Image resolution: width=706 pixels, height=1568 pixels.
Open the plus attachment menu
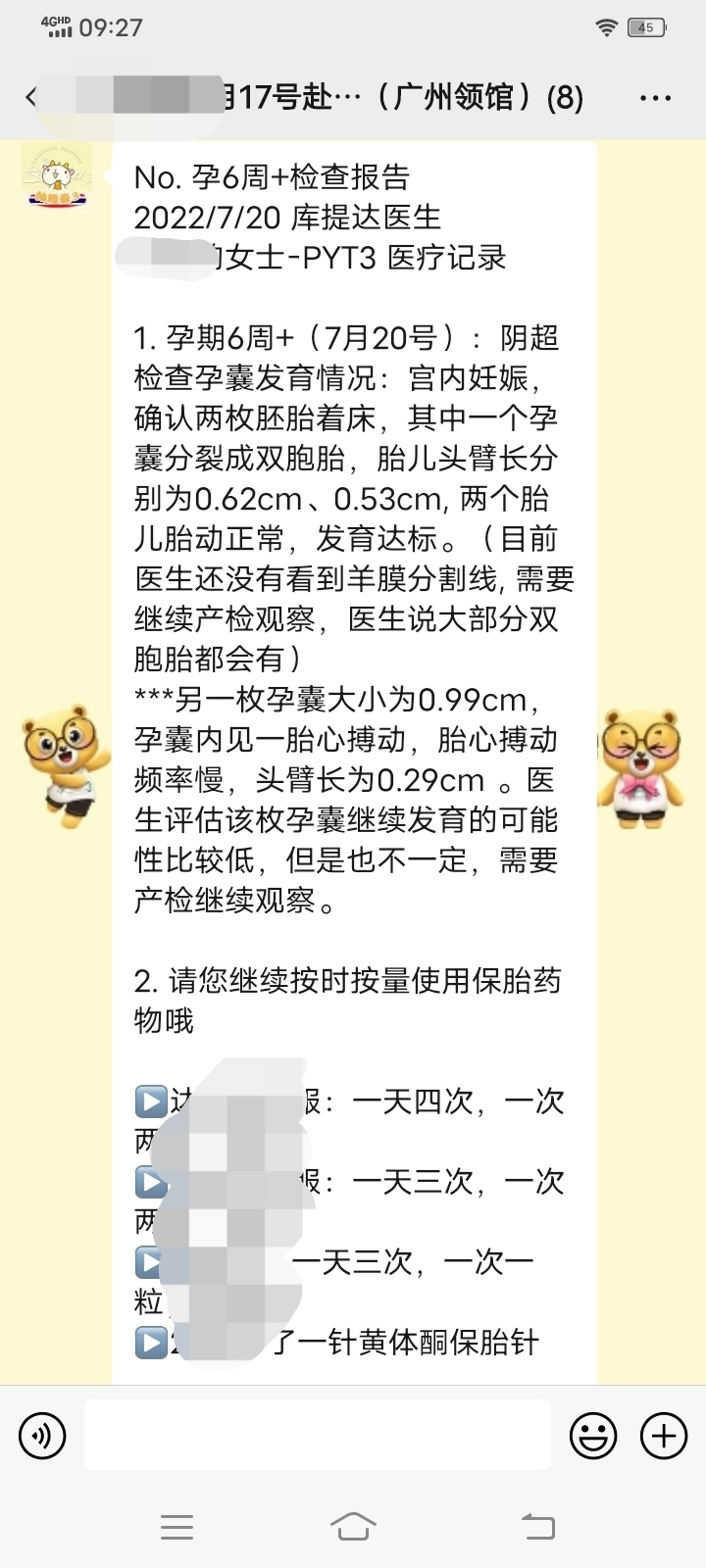click(664, 1437)
